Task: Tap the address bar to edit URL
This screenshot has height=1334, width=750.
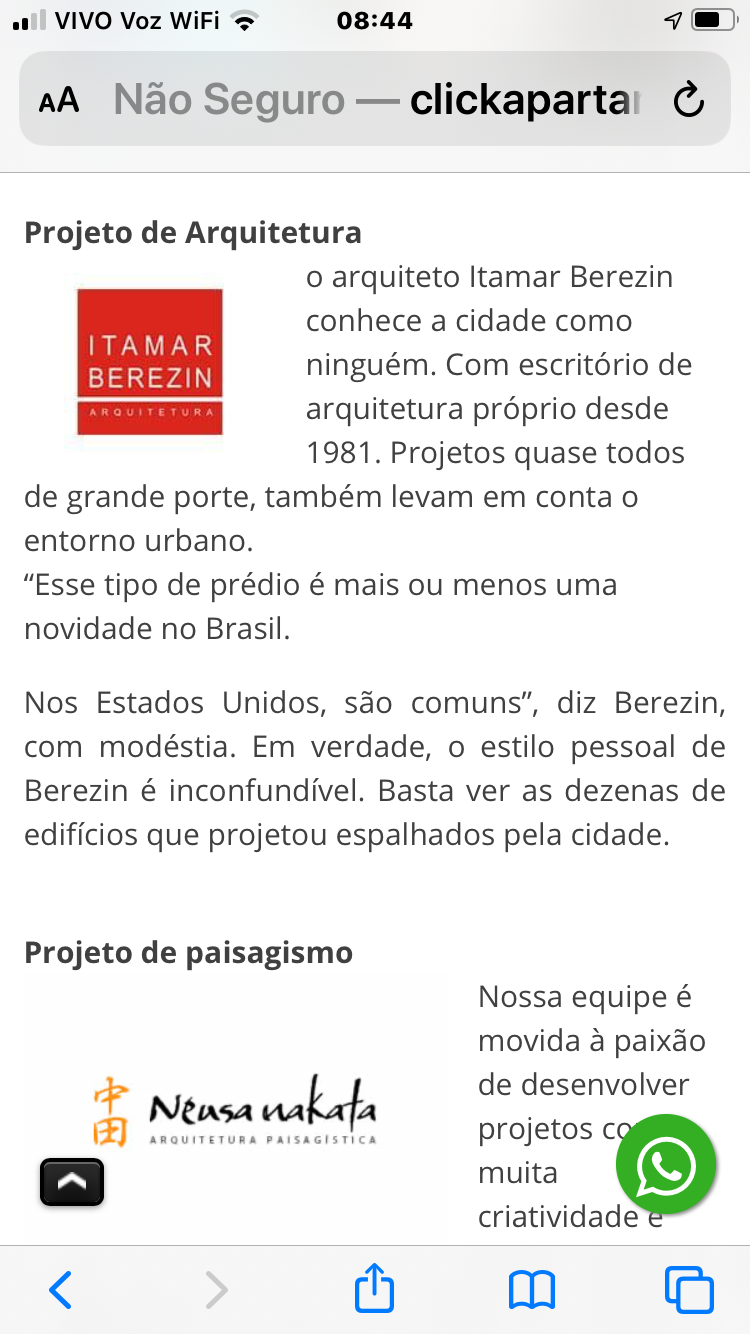Action: click(x=375, y=100)
